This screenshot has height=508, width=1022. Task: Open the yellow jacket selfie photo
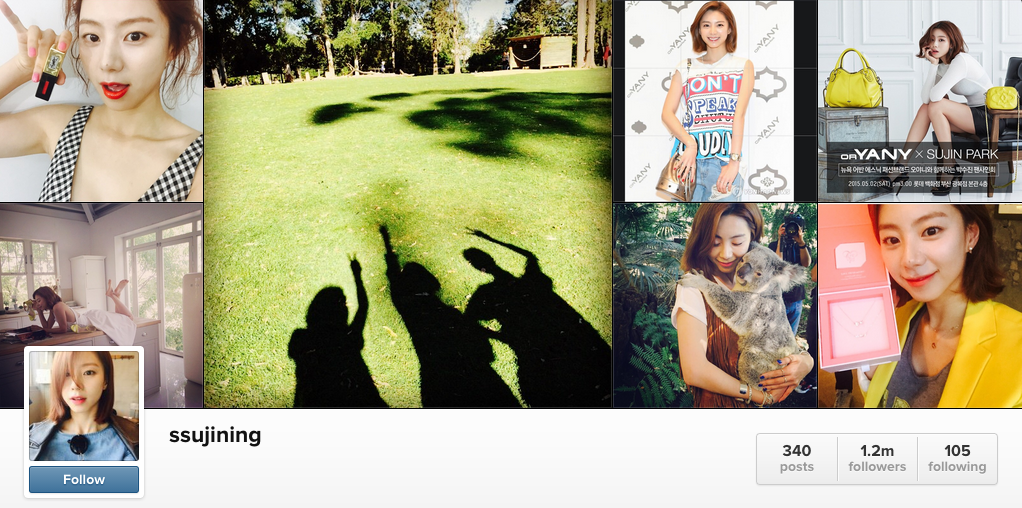tap(920, 305)
